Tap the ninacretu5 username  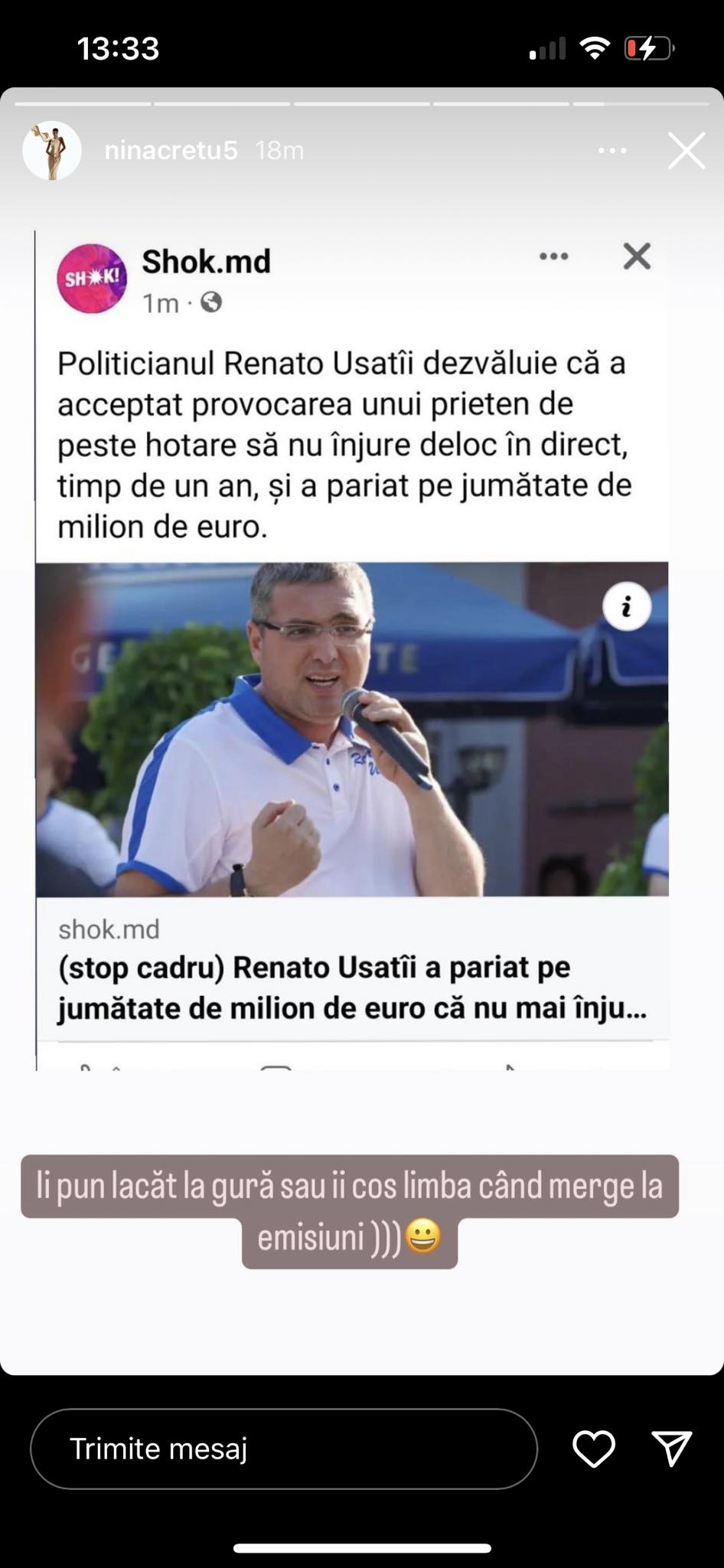[171, 151]
